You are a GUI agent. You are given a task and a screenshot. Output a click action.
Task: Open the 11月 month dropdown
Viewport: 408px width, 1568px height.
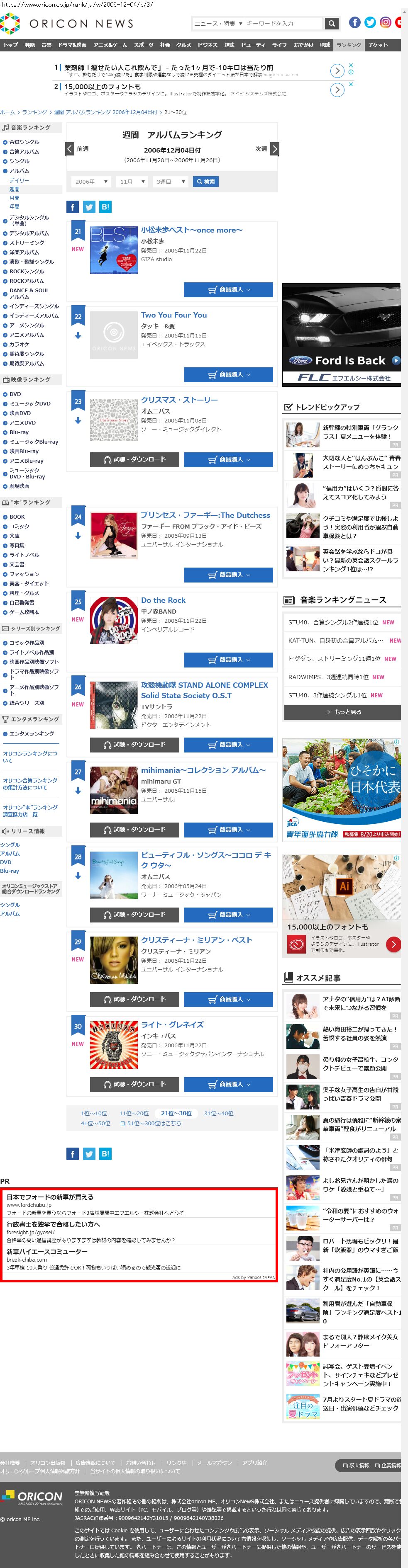[x=133, y=182]
